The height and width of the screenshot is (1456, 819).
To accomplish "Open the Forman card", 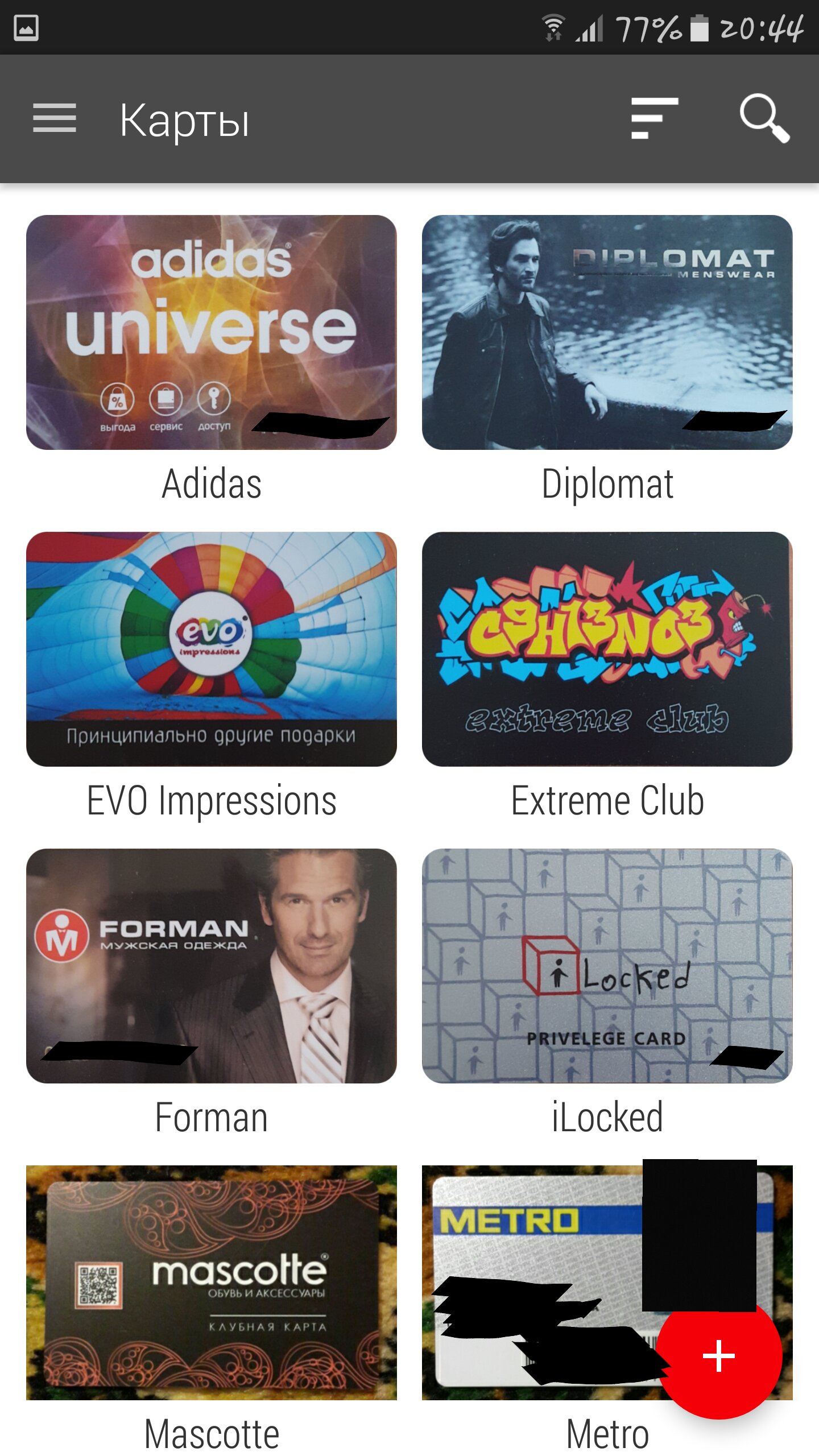I will point(211,966).
